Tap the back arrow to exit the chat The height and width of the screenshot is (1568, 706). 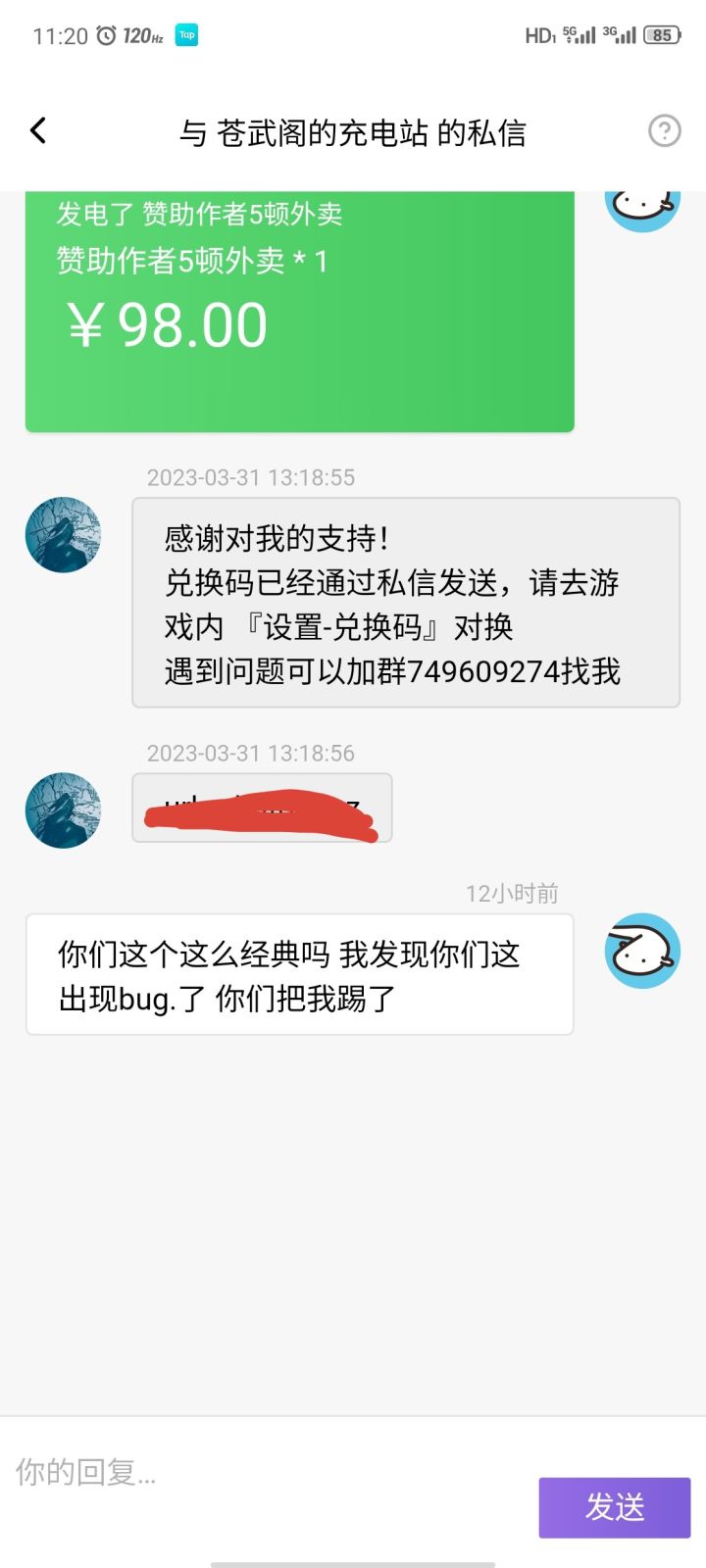[x=38, y=129]
